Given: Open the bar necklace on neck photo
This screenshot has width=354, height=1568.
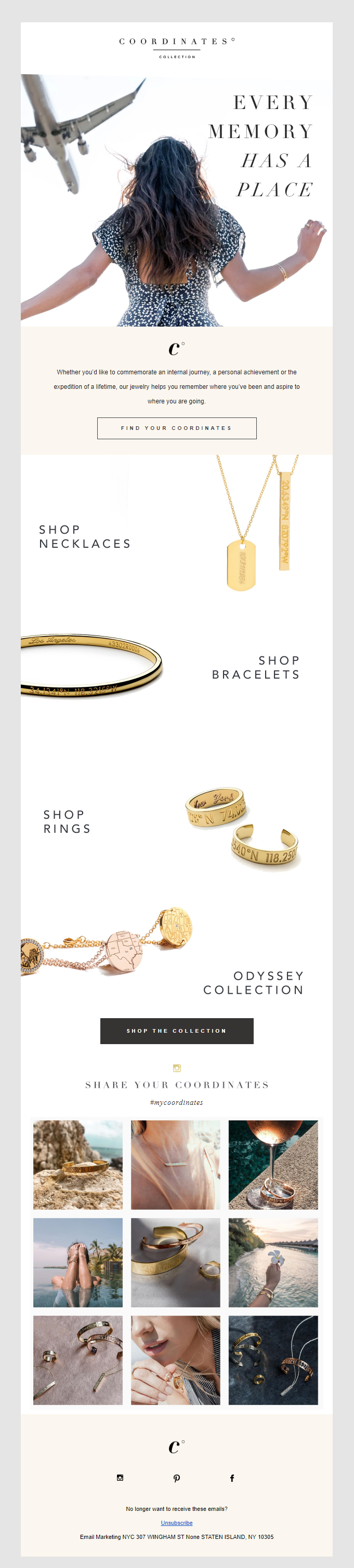Looking at the screenshot, I should coord(176,1165).
